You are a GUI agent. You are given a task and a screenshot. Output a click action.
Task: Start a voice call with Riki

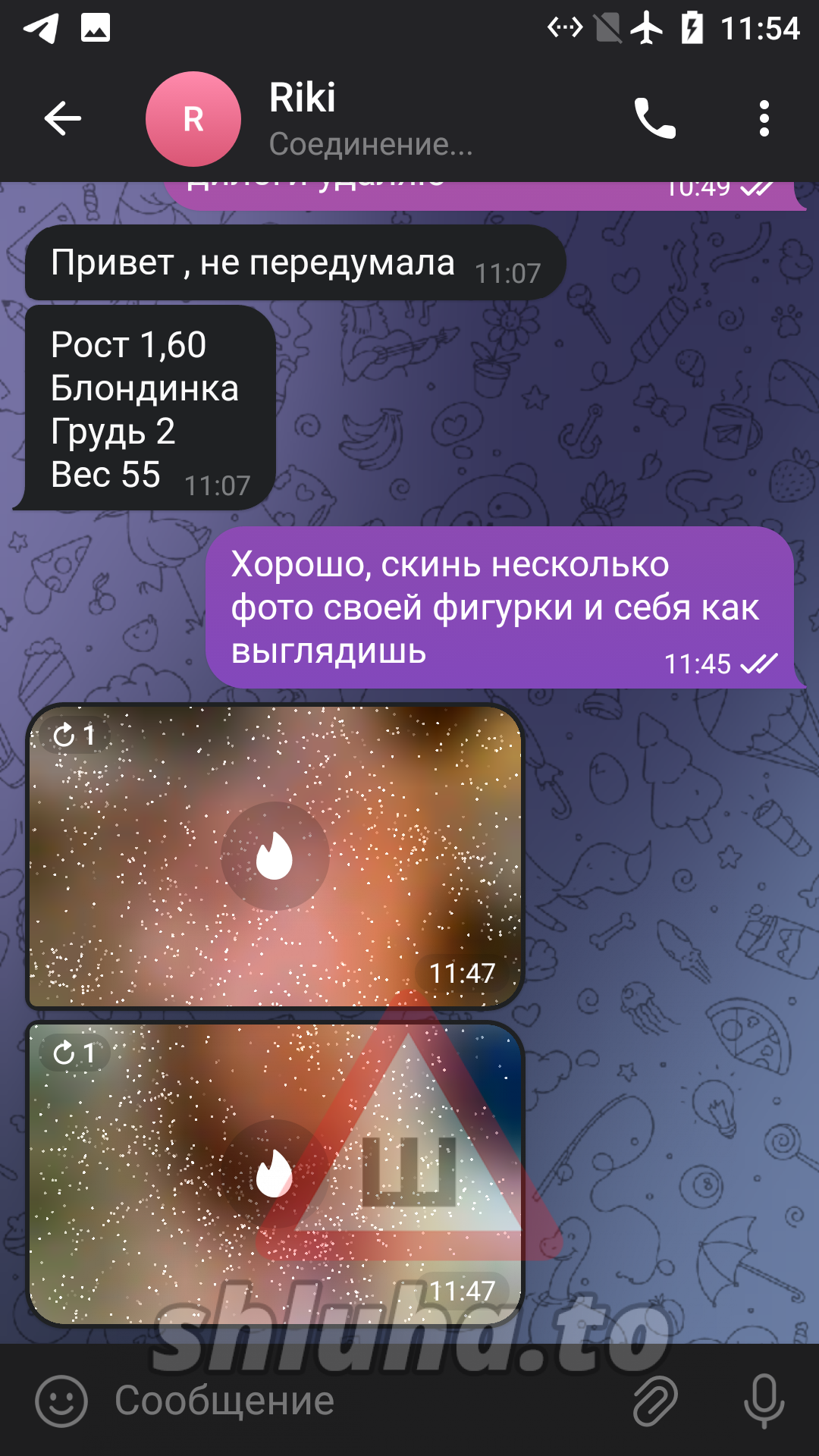654,119
